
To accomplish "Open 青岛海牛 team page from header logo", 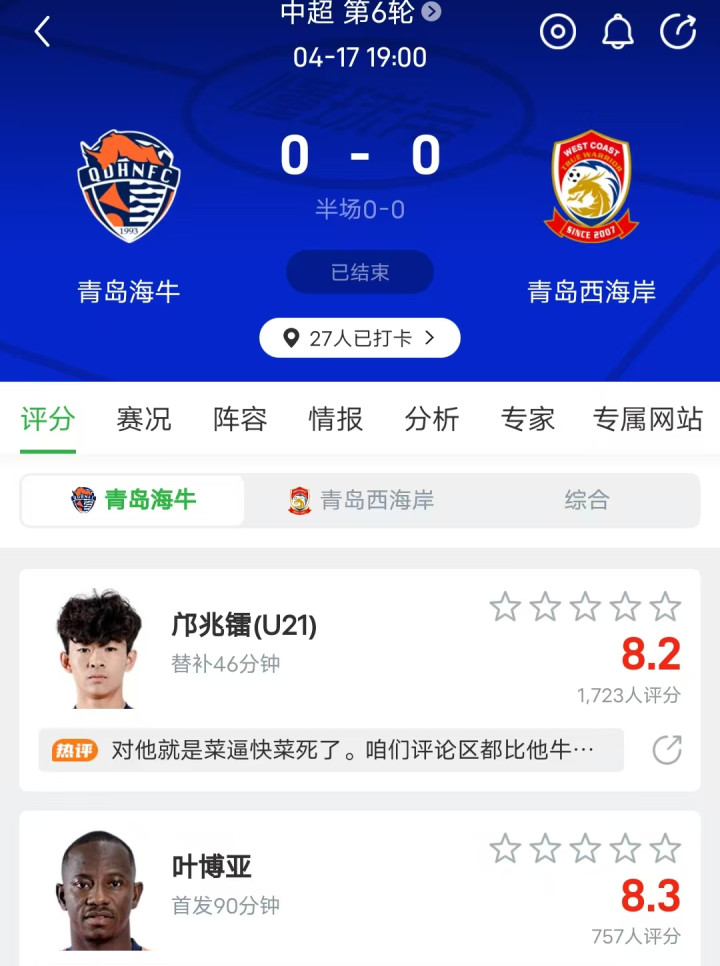I will 129,186.
